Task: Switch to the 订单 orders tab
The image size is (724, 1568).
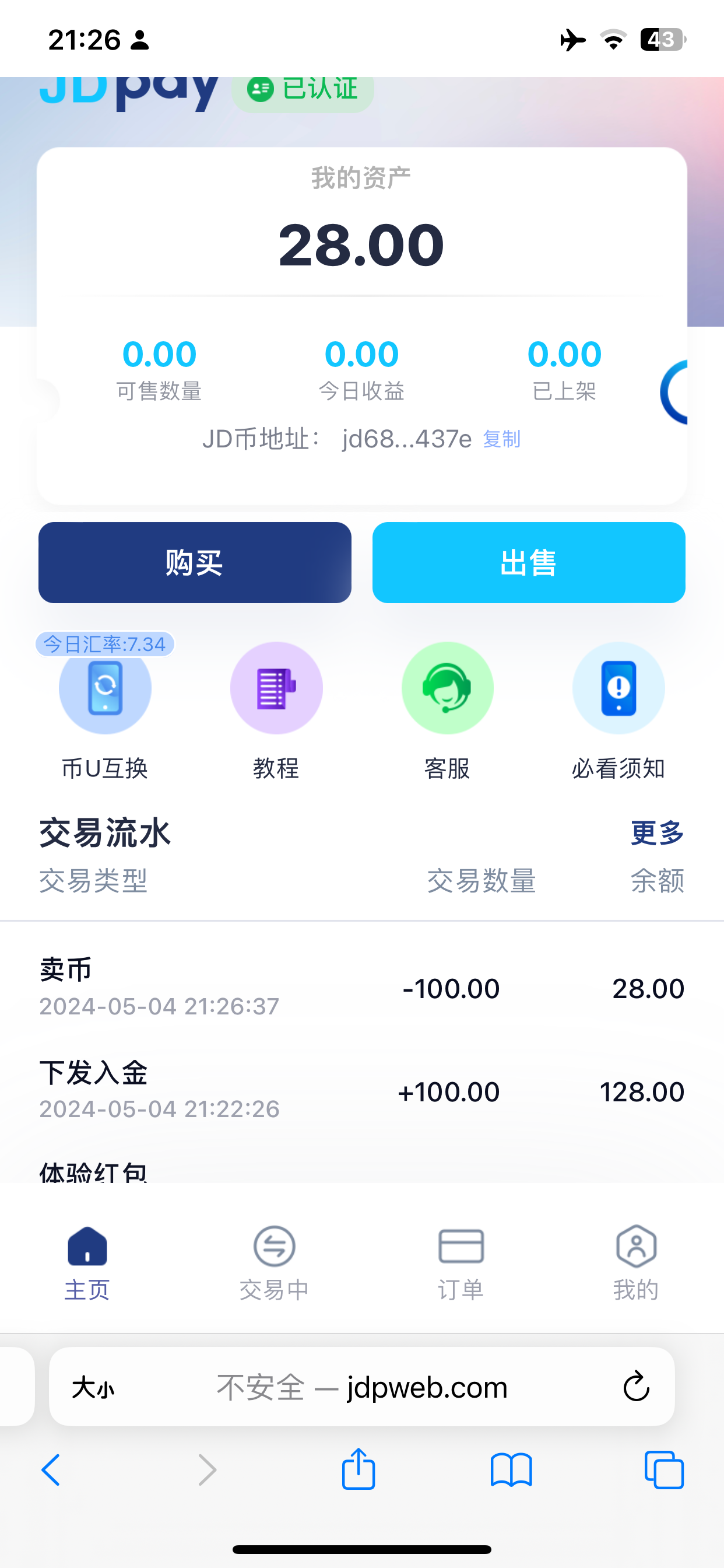Action: [x=461, y=1263]
